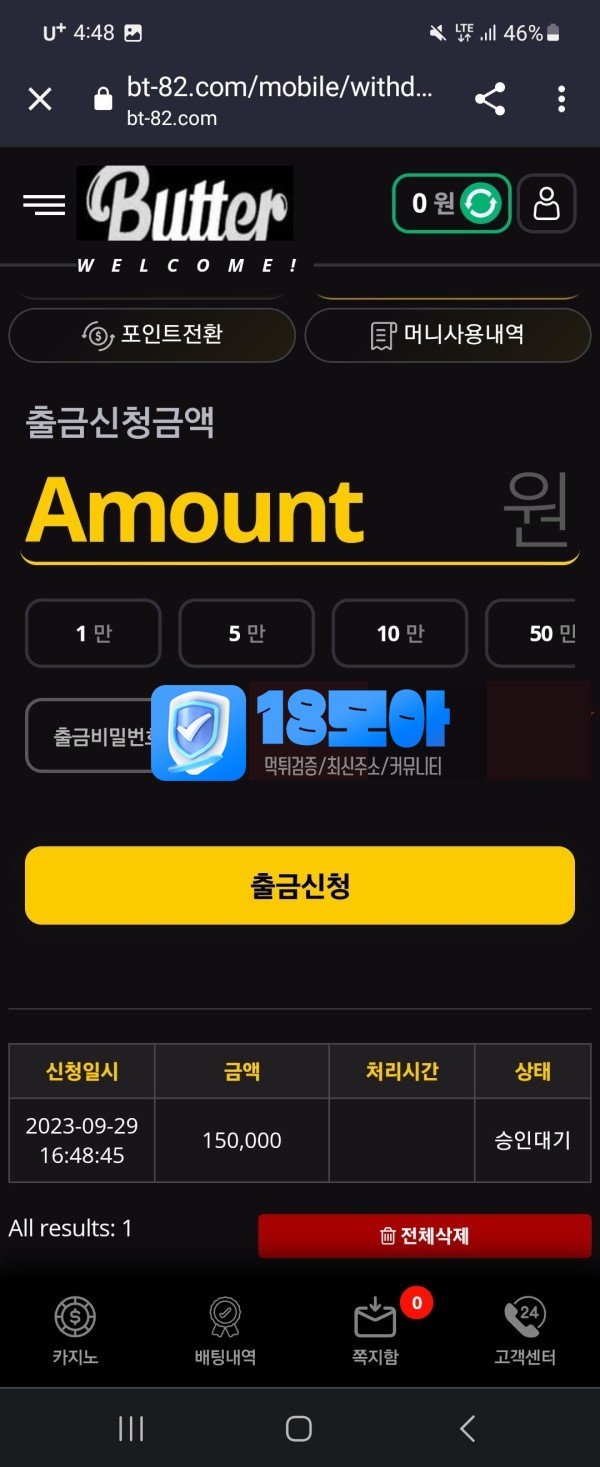This screenshot has width=600, height=1467.
Task: Open the browser overflow menu
Action: 561,99
